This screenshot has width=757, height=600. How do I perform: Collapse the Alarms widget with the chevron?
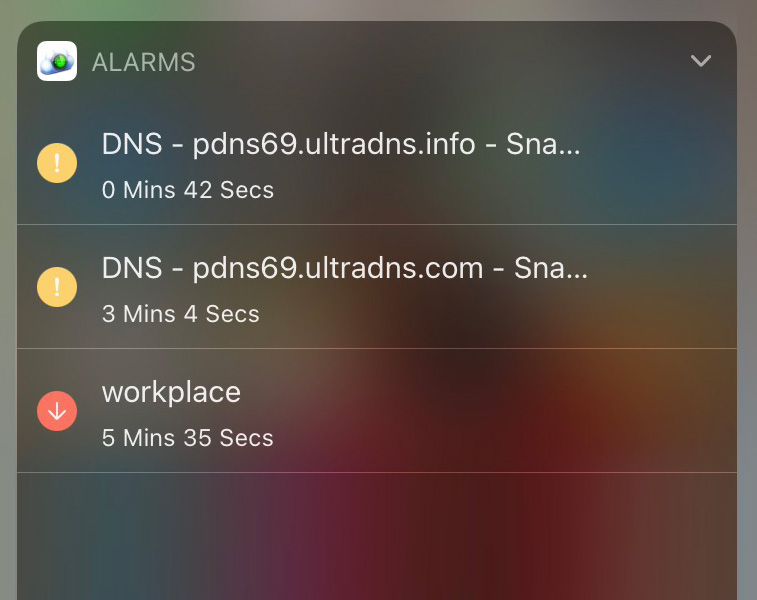(701, 61)
